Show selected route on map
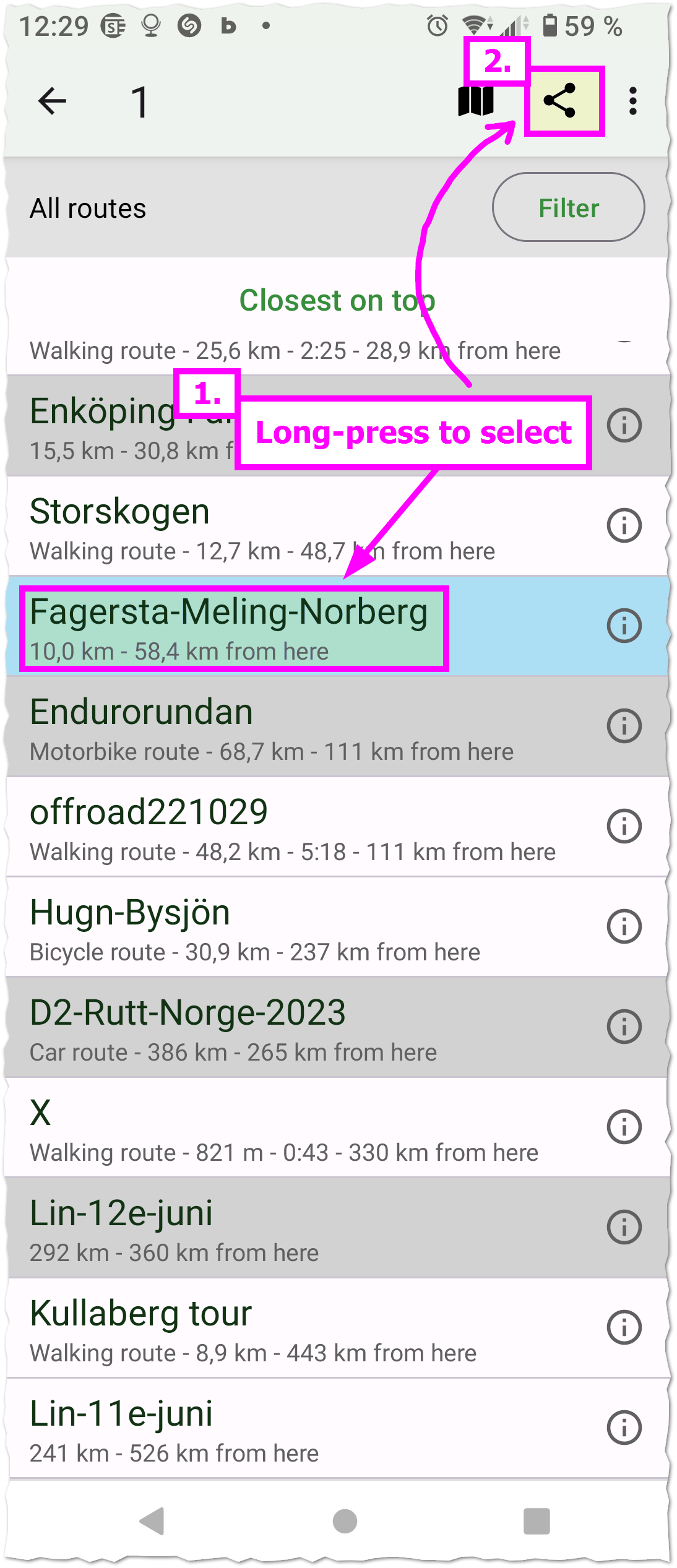 pyautogui.click(x=475, y=101)
